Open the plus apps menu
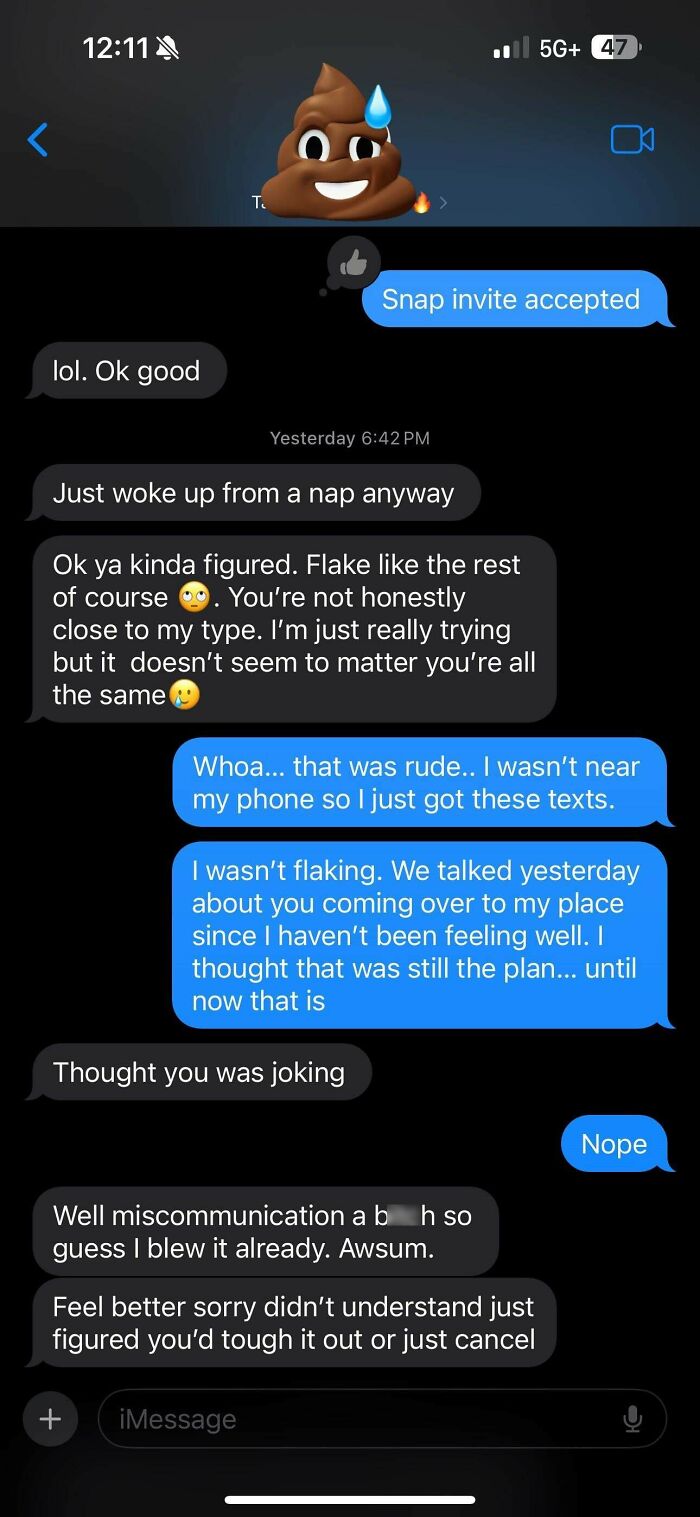700x1517 pixels. click(50, 1418)
